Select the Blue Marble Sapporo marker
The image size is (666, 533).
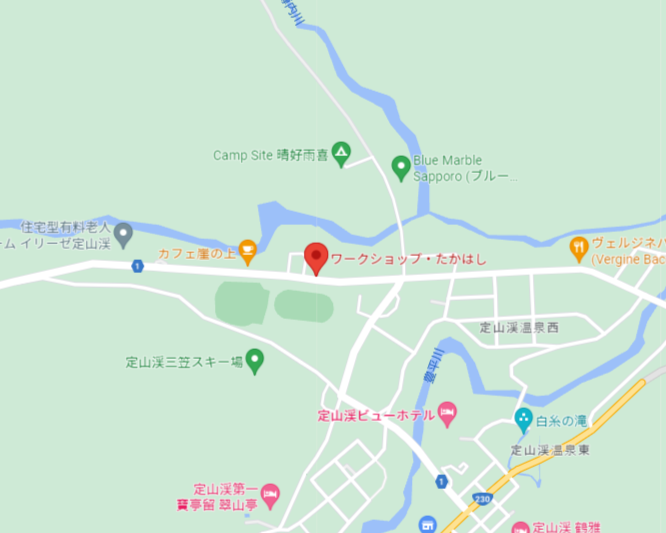(x=400, y=166)
